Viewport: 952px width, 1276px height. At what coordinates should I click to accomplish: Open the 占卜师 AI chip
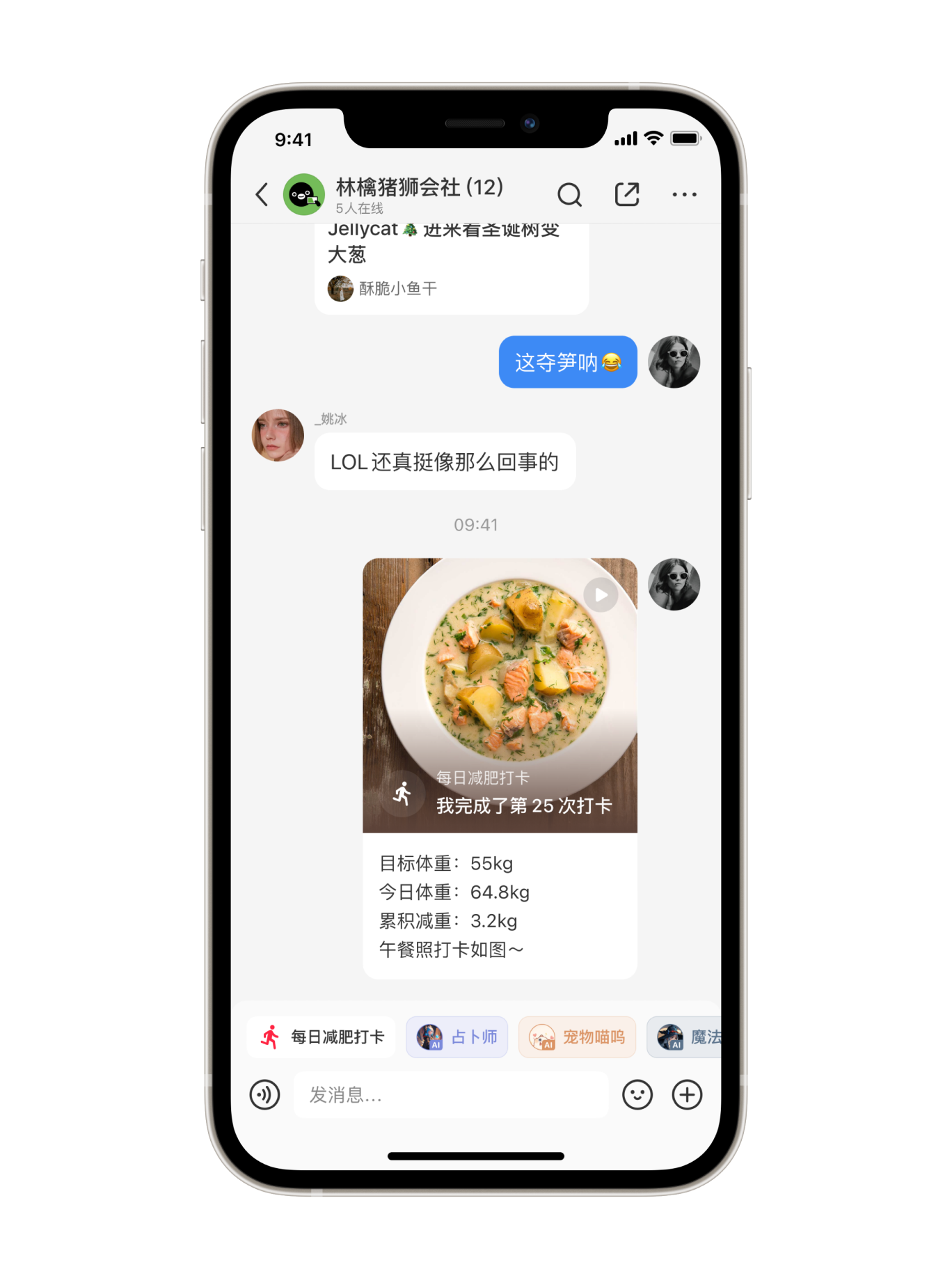click(x=457, y=1037)
